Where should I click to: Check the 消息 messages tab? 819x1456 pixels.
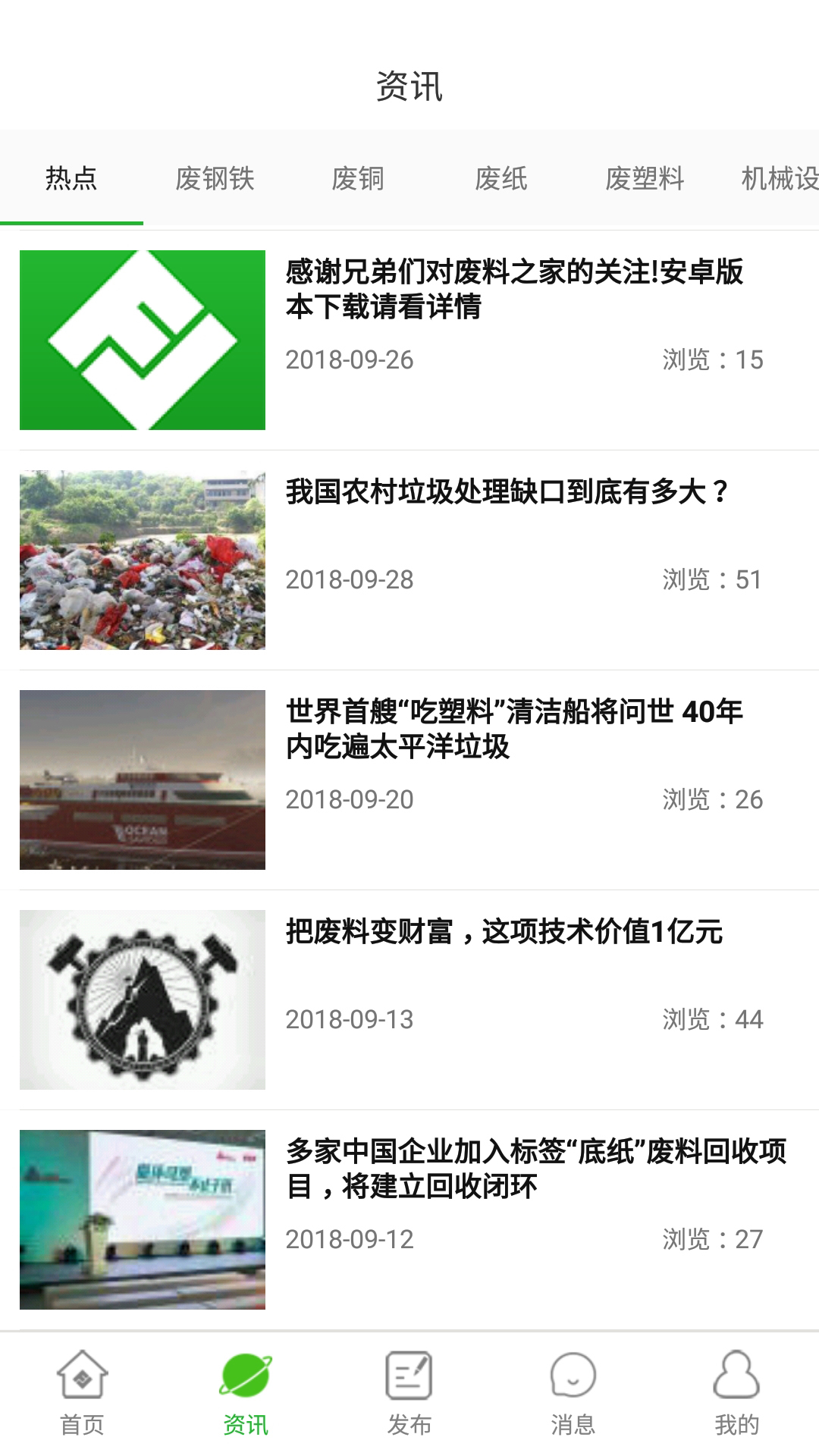click(x=573, y=1393)
